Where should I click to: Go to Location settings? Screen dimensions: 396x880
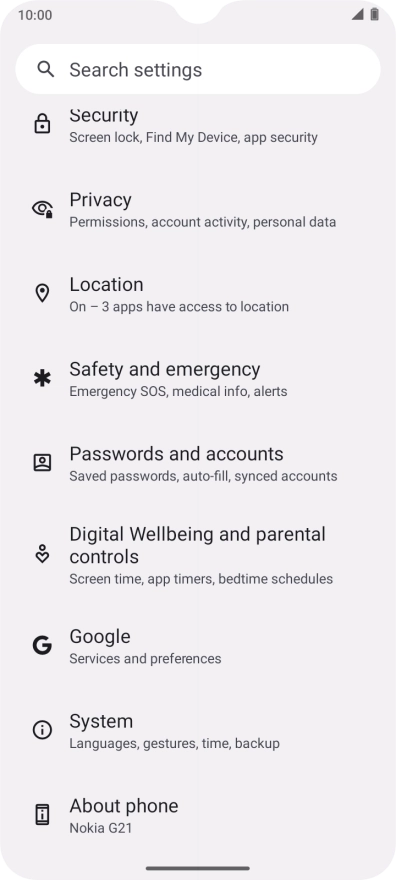[198, 295]
